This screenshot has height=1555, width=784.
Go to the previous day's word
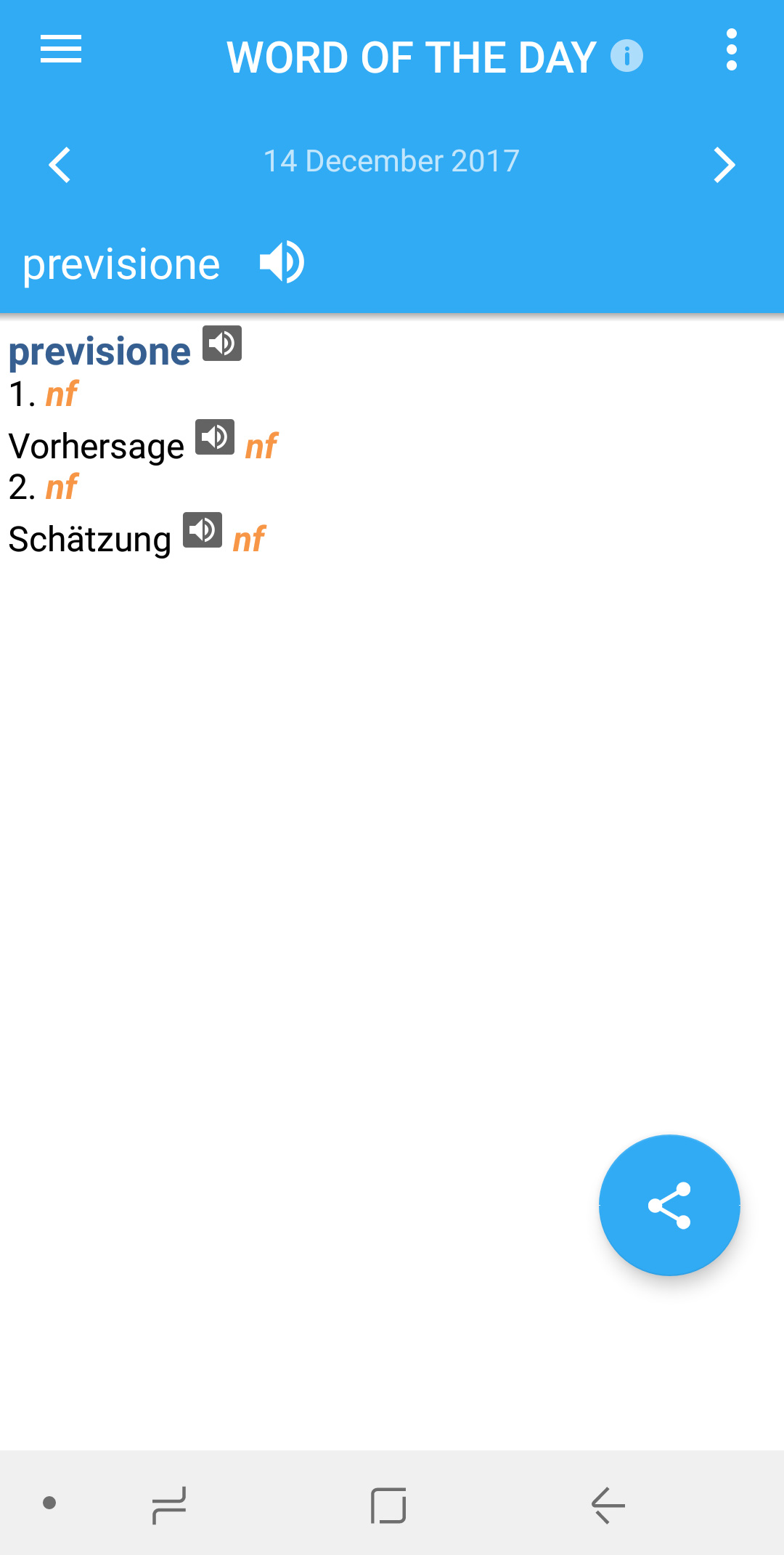(60, 165)
